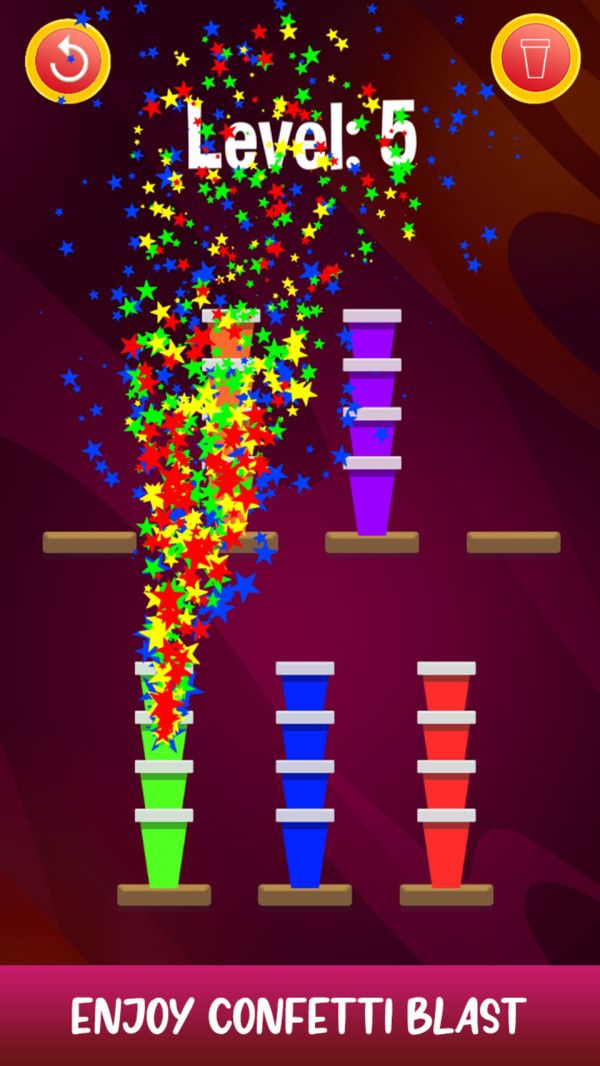This screenshot has height=1066, width=600.
Task: Select the purple cup stack
Action: [372, 425]
